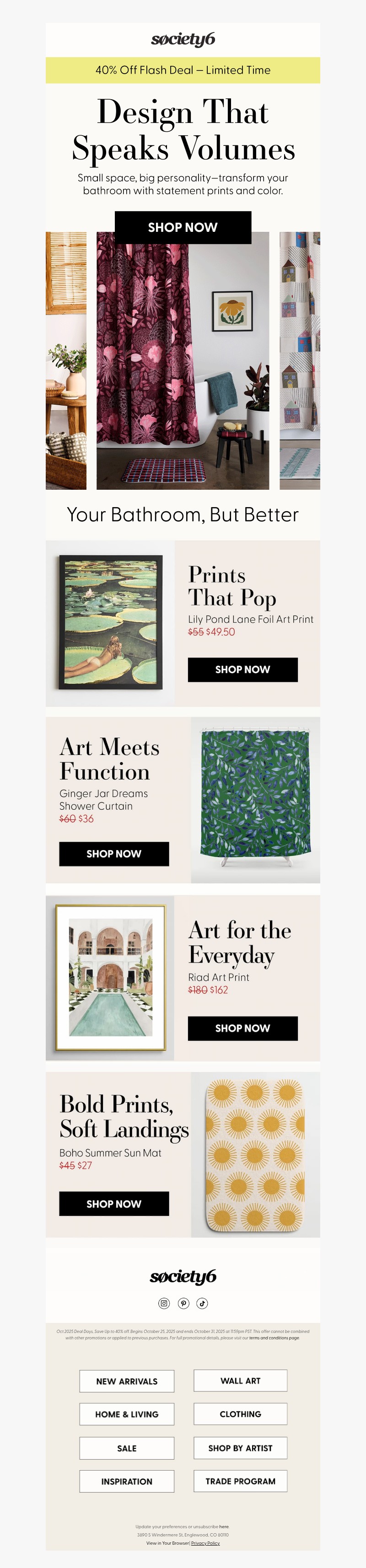View the Clothing category

tap(240, 1414)
